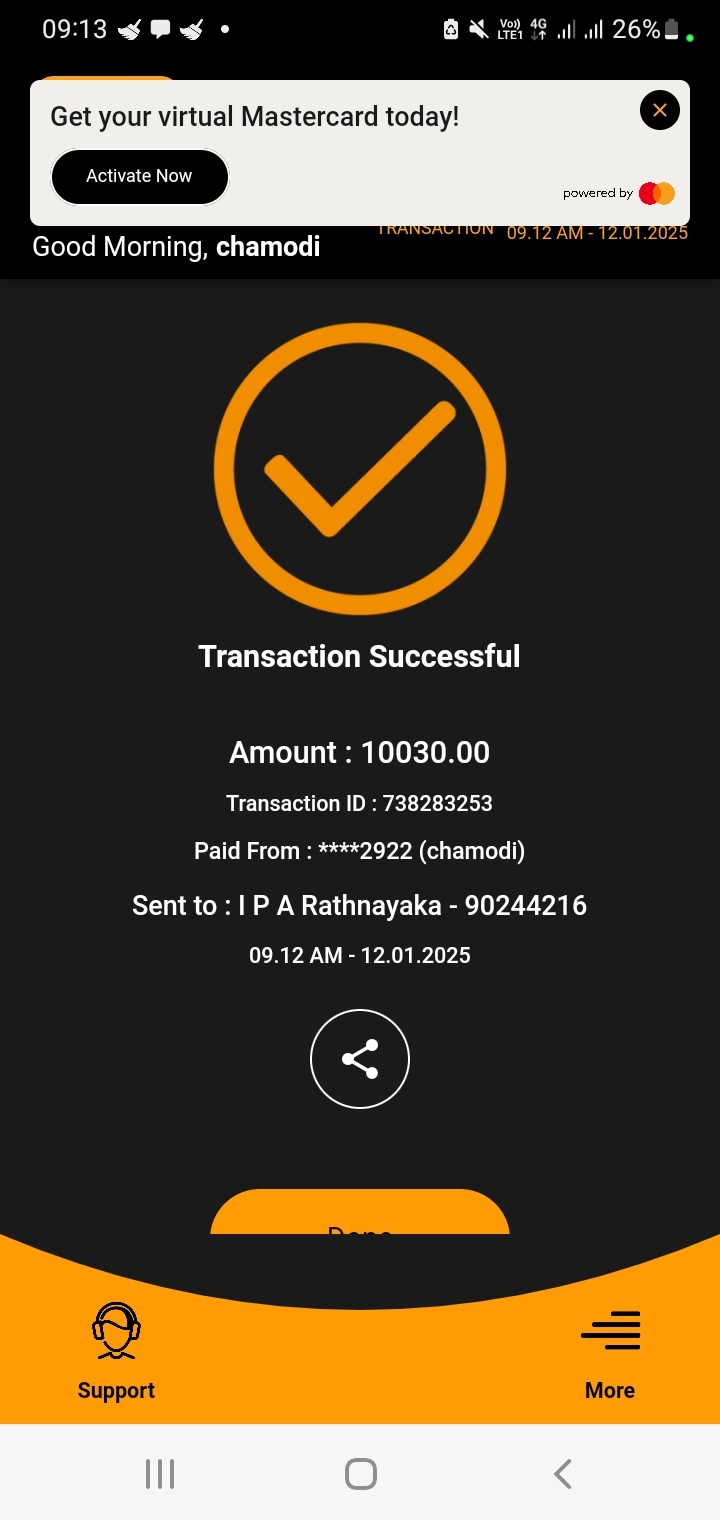This screenshot has height=1520, width=720.
Task: Go back using the system back button
Action: tap(562, 1473)
